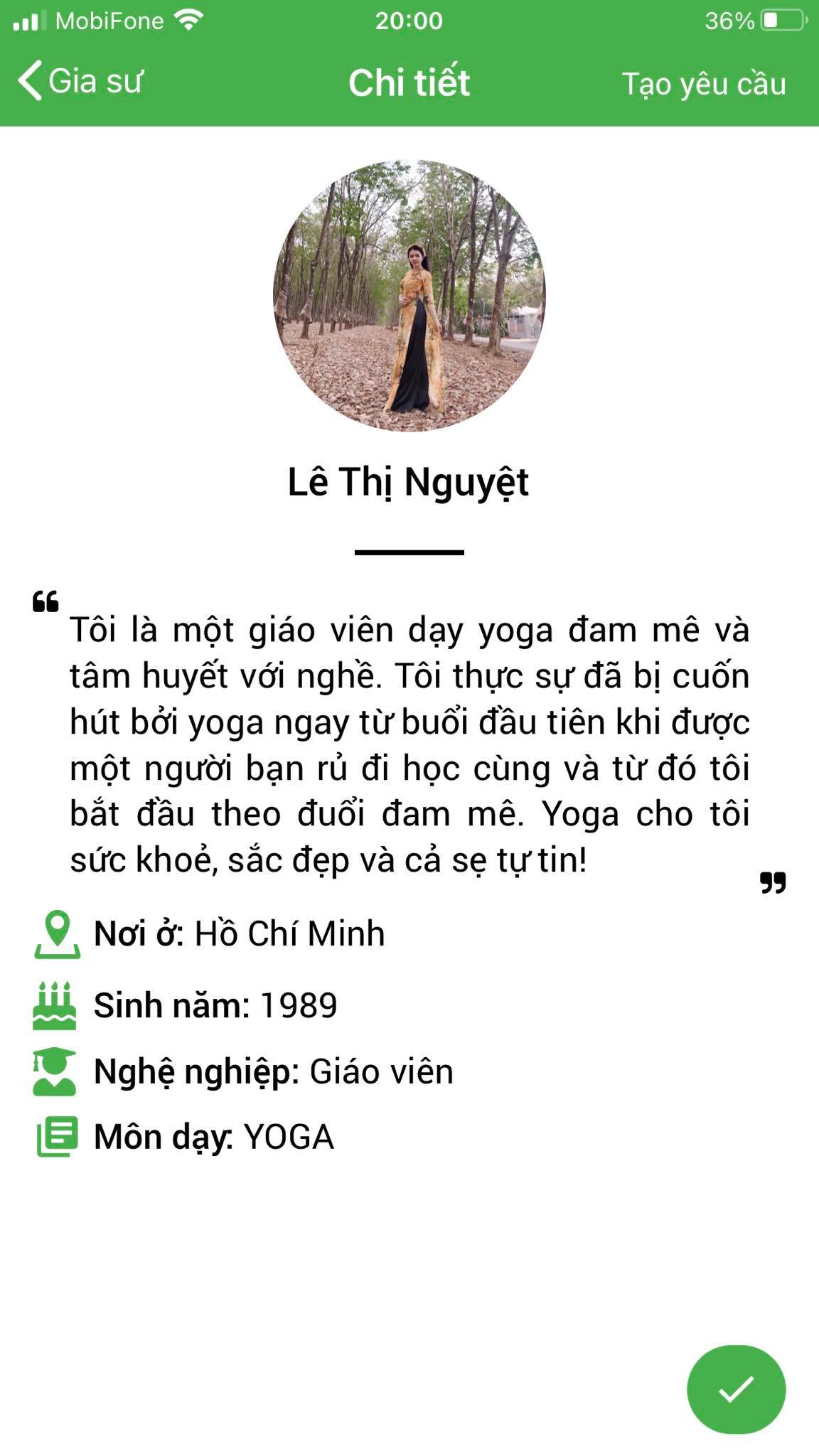Image resolution: width=819 pixels, height=1456 pixels.
Task: Go back to Gia sư list
Action: [x=80, y=81]
